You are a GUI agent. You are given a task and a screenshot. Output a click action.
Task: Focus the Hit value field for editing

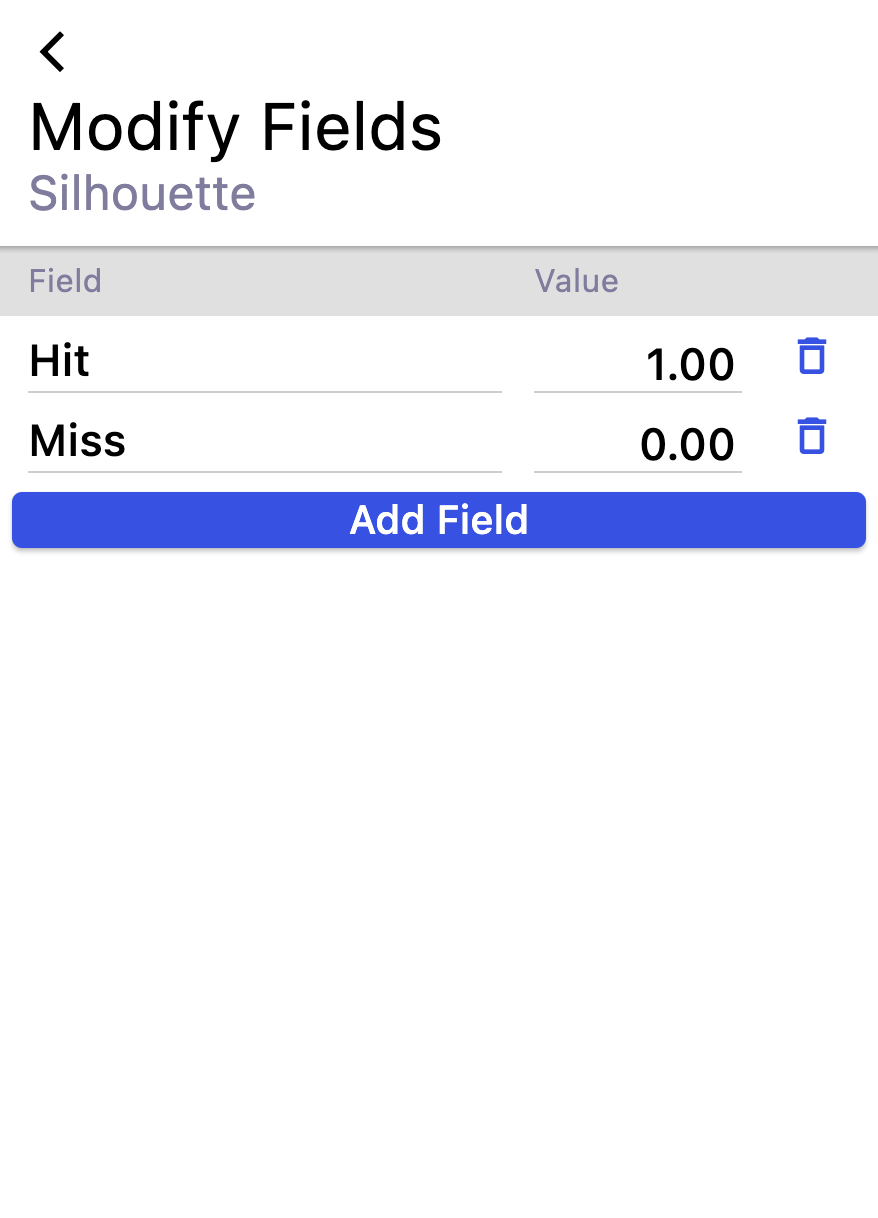[x=637, y=364]
